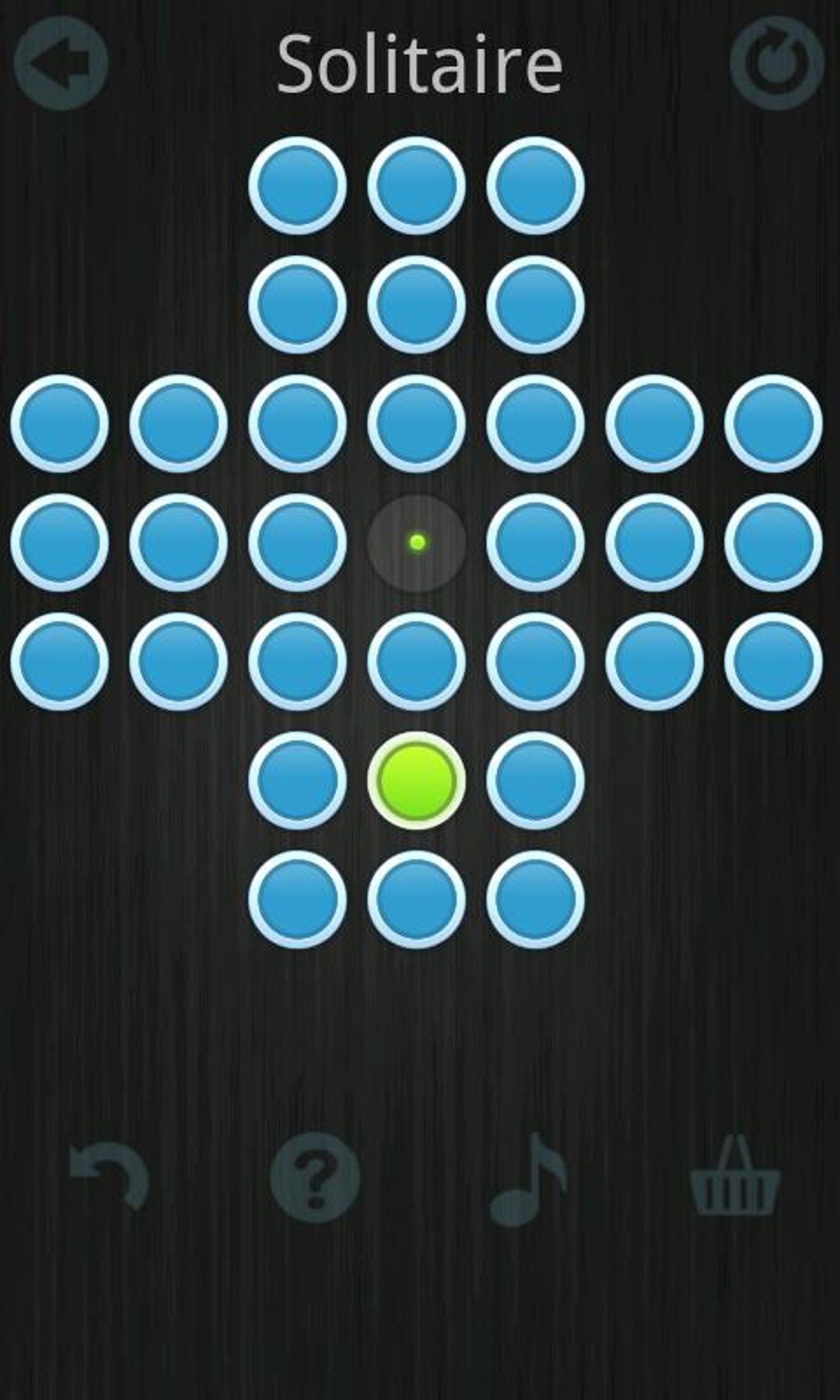This screenshot has height=1400, width=840.
Task: Toggle music with the note icon
Action: click(528, 1179)
